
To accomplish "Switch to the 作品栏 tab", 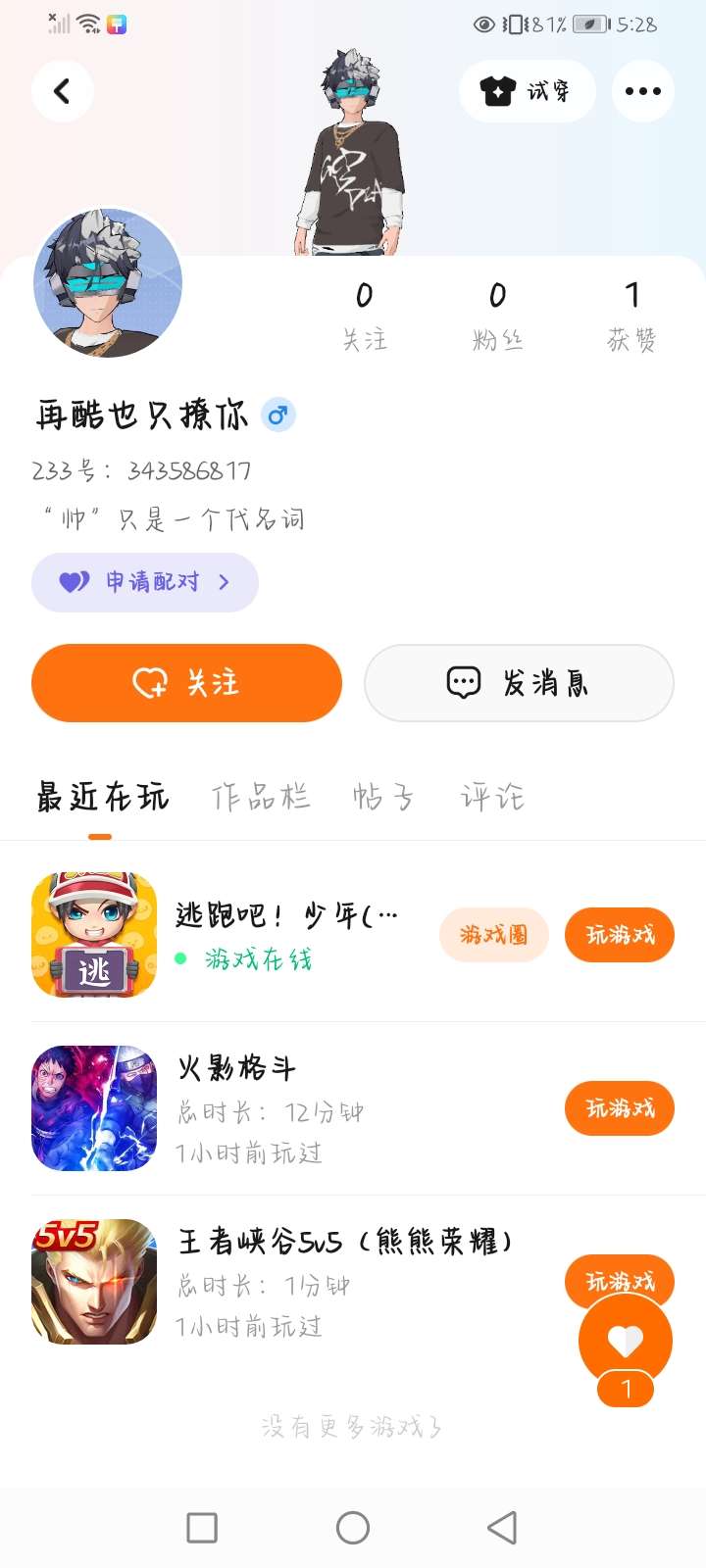I will coord(261,798).
